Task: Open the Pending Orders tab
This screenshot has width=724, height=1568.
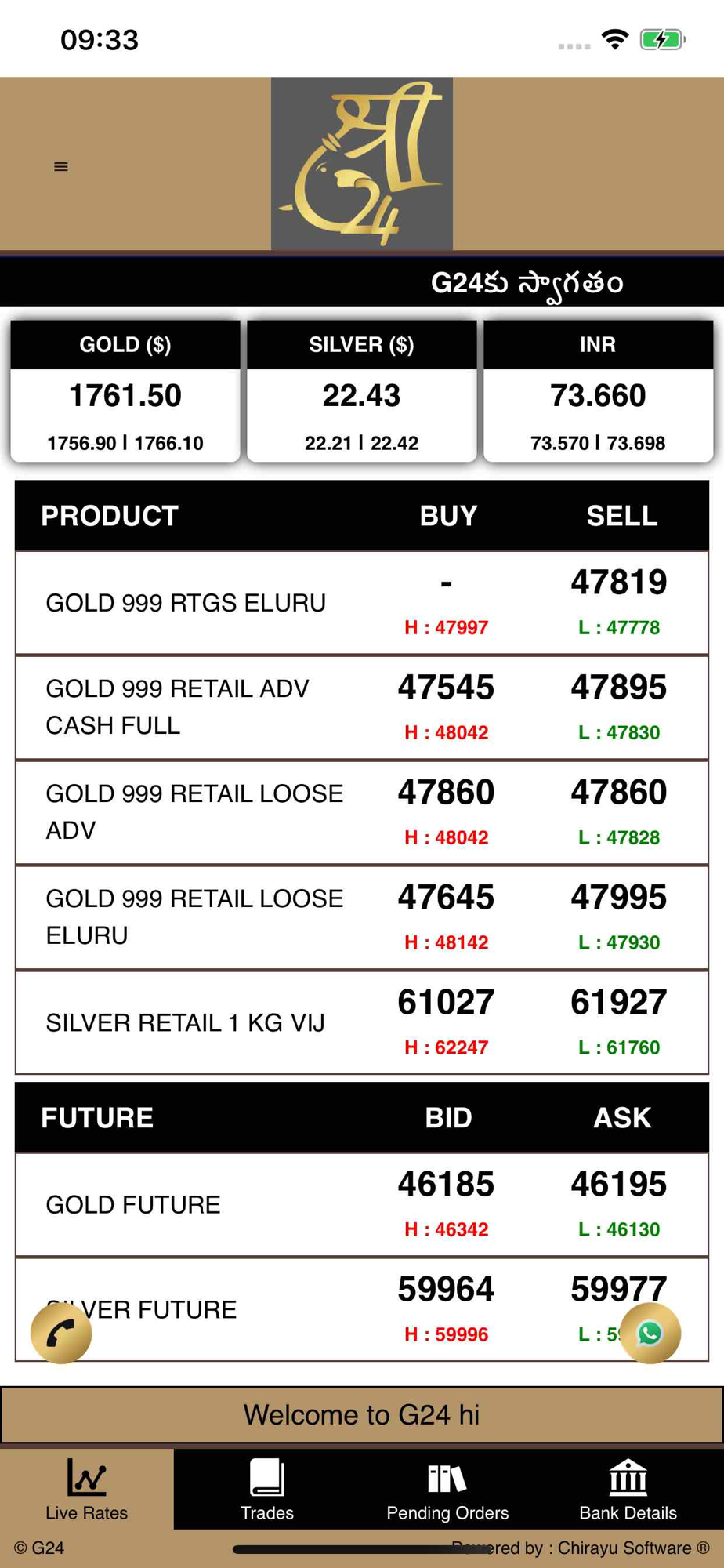Action: pos(447,1489)
